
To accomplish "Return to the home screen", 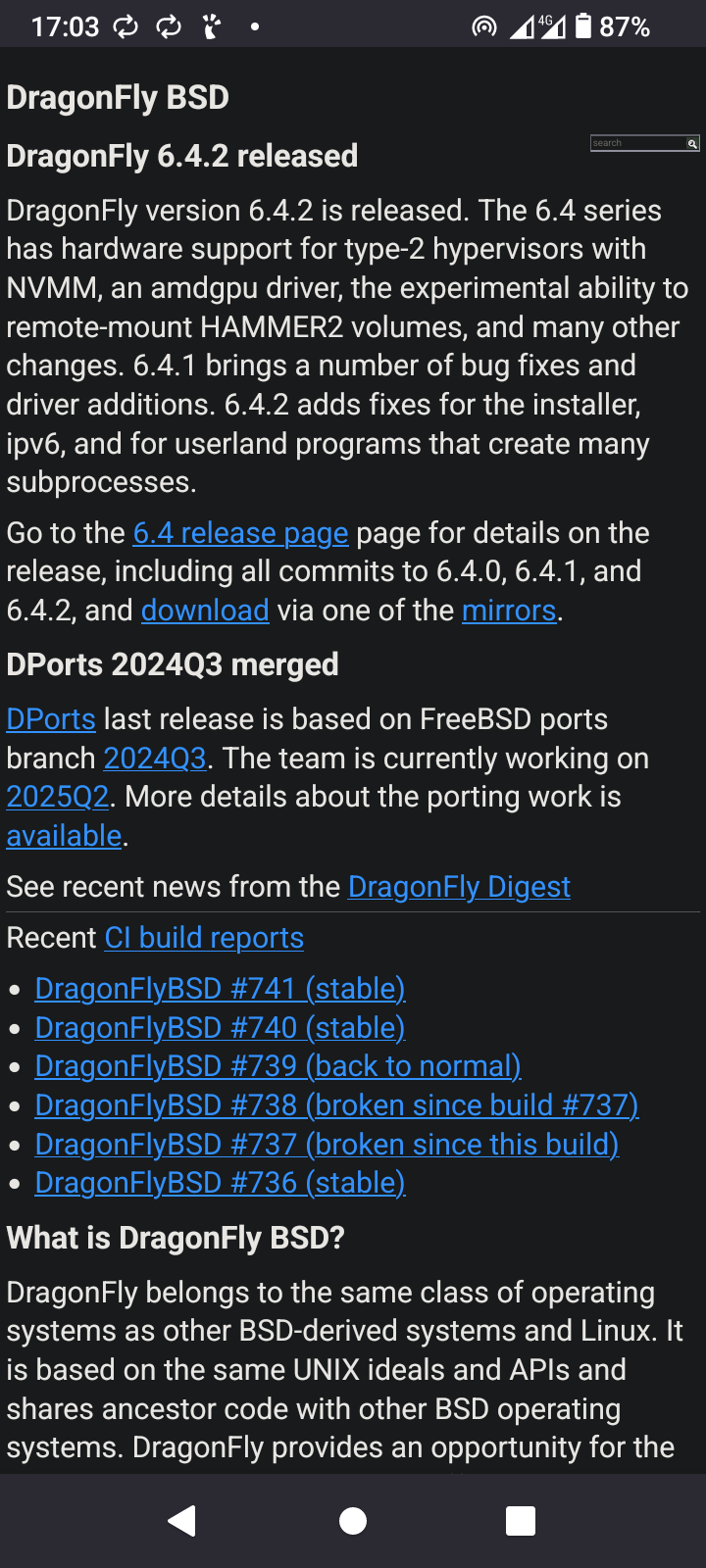I will coord(353,1520).
